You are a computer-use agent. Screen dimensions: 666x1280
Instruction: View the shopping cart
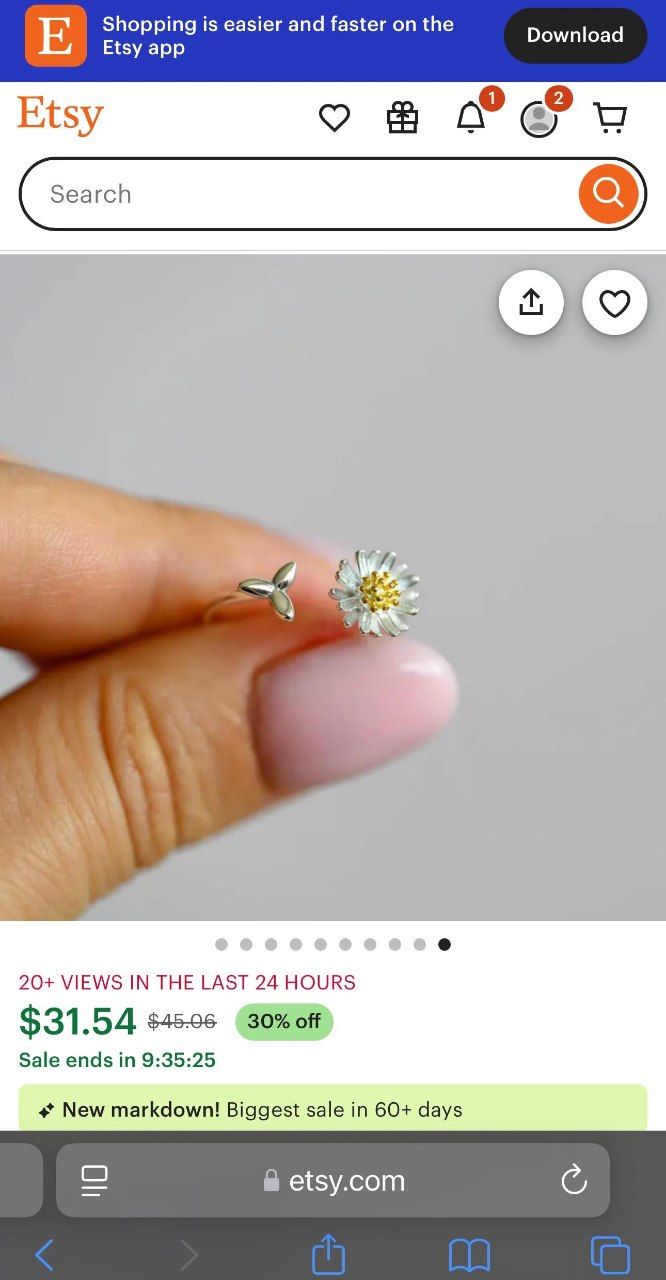(x=610, y=118)
